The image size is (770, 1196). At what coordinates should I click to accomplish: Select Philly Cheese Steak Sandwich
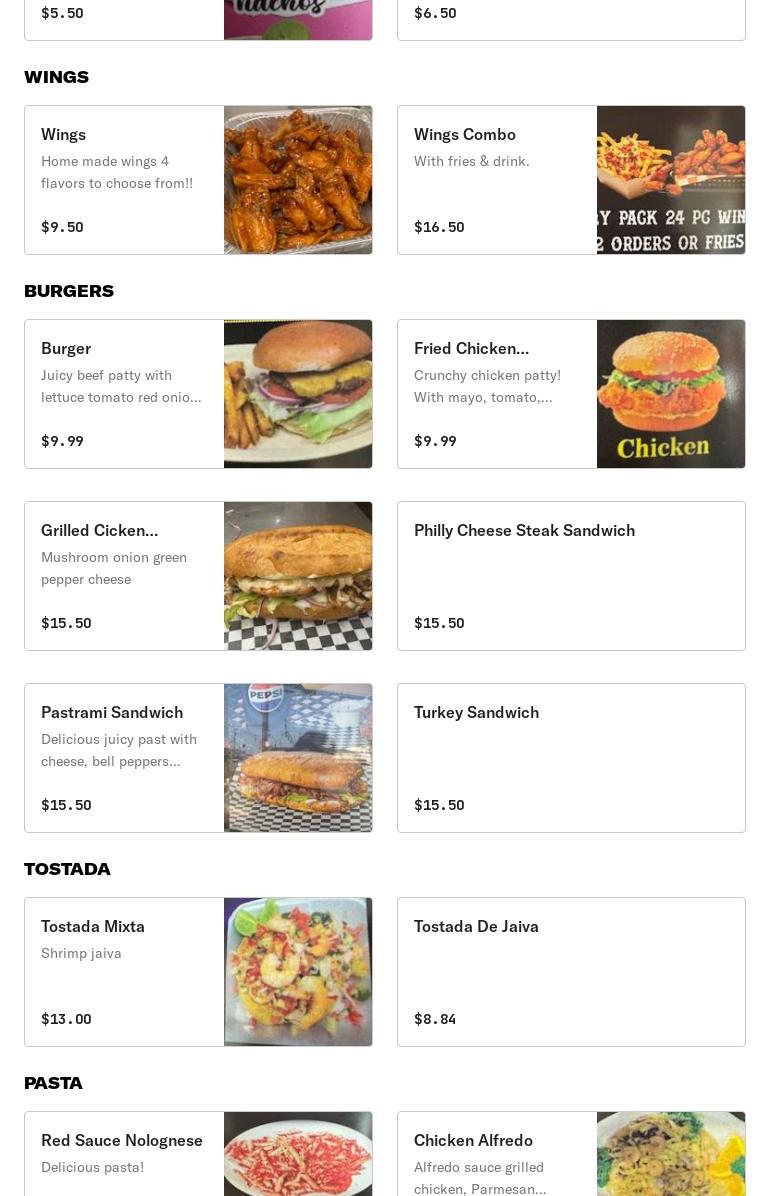click(x=571, y=576)
